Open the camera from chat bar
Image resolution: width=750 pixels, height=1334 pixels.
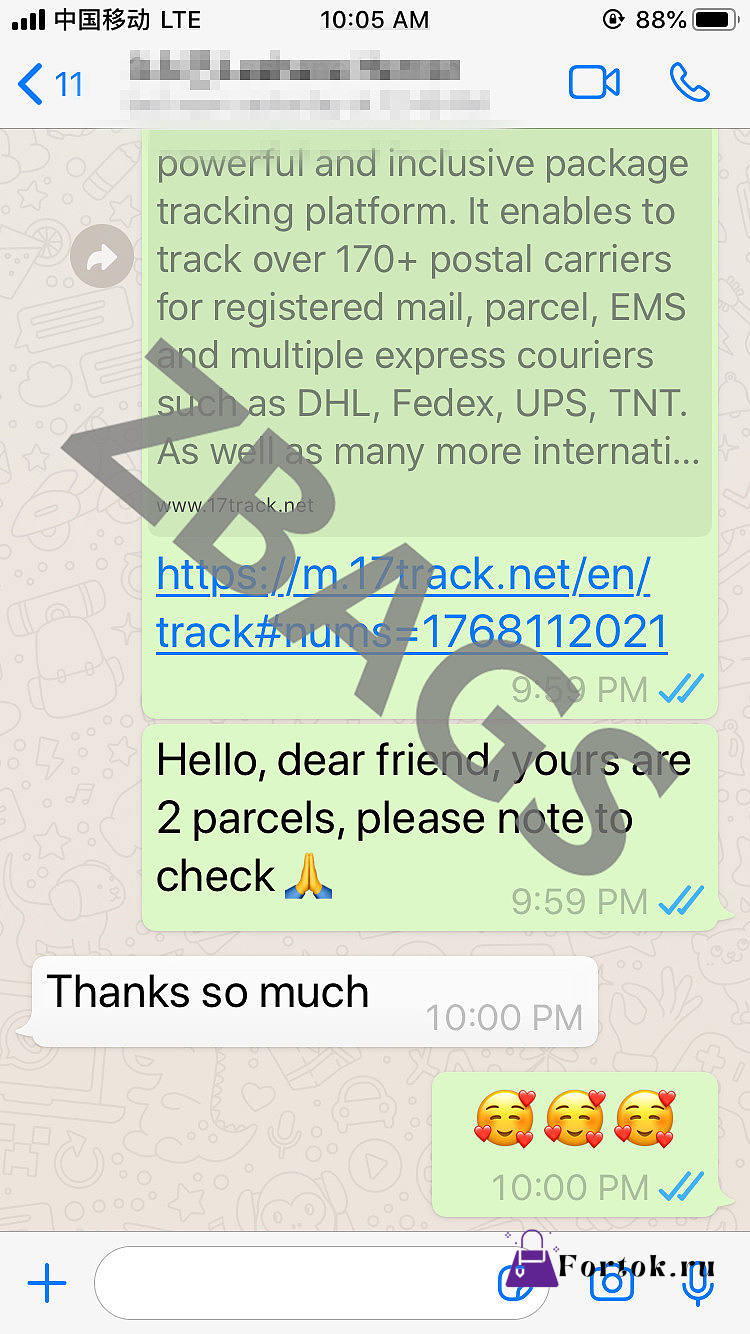(612, 1285)
